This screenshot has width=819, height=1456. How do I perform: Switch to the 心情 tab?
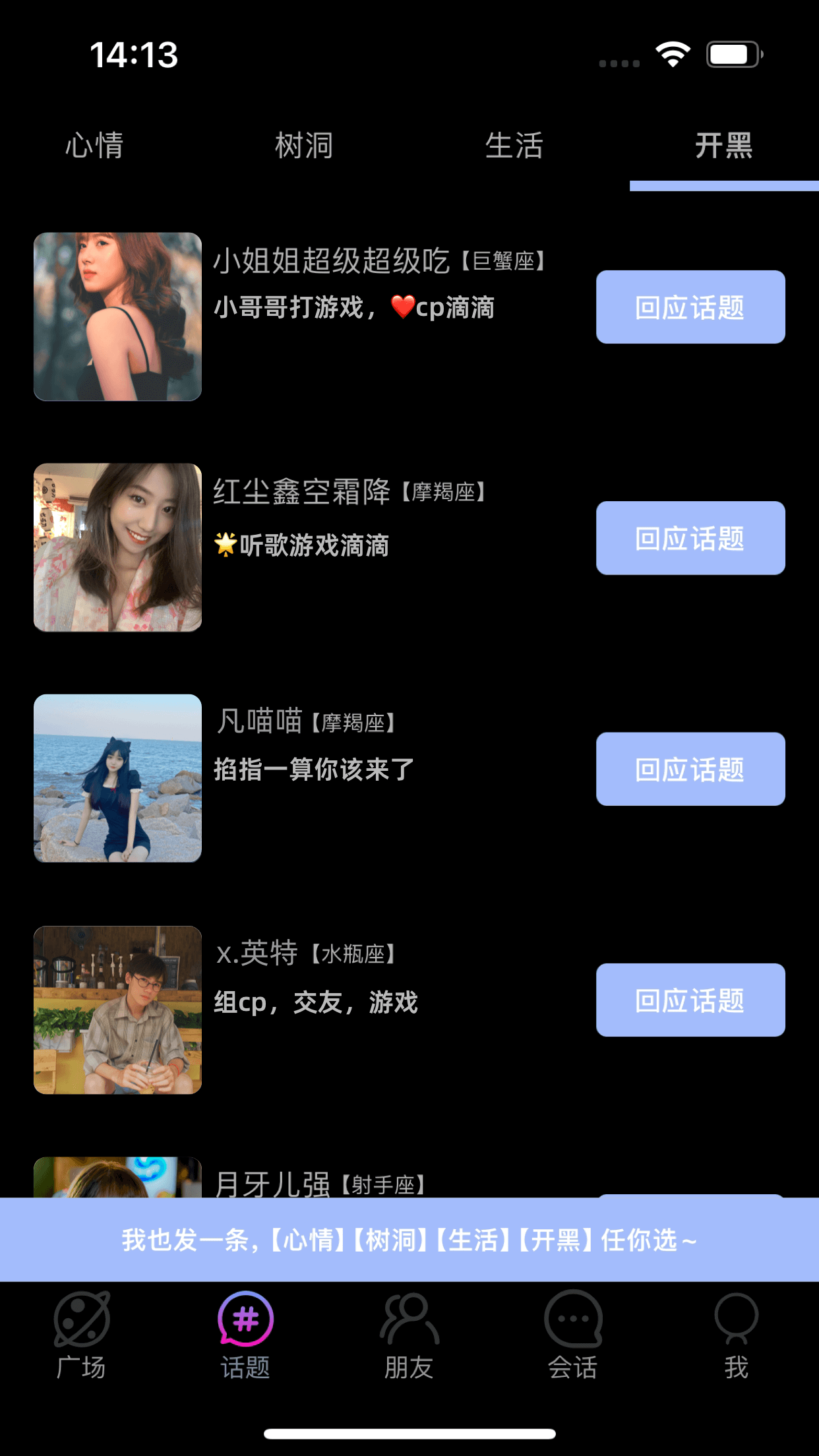[94, 146]
